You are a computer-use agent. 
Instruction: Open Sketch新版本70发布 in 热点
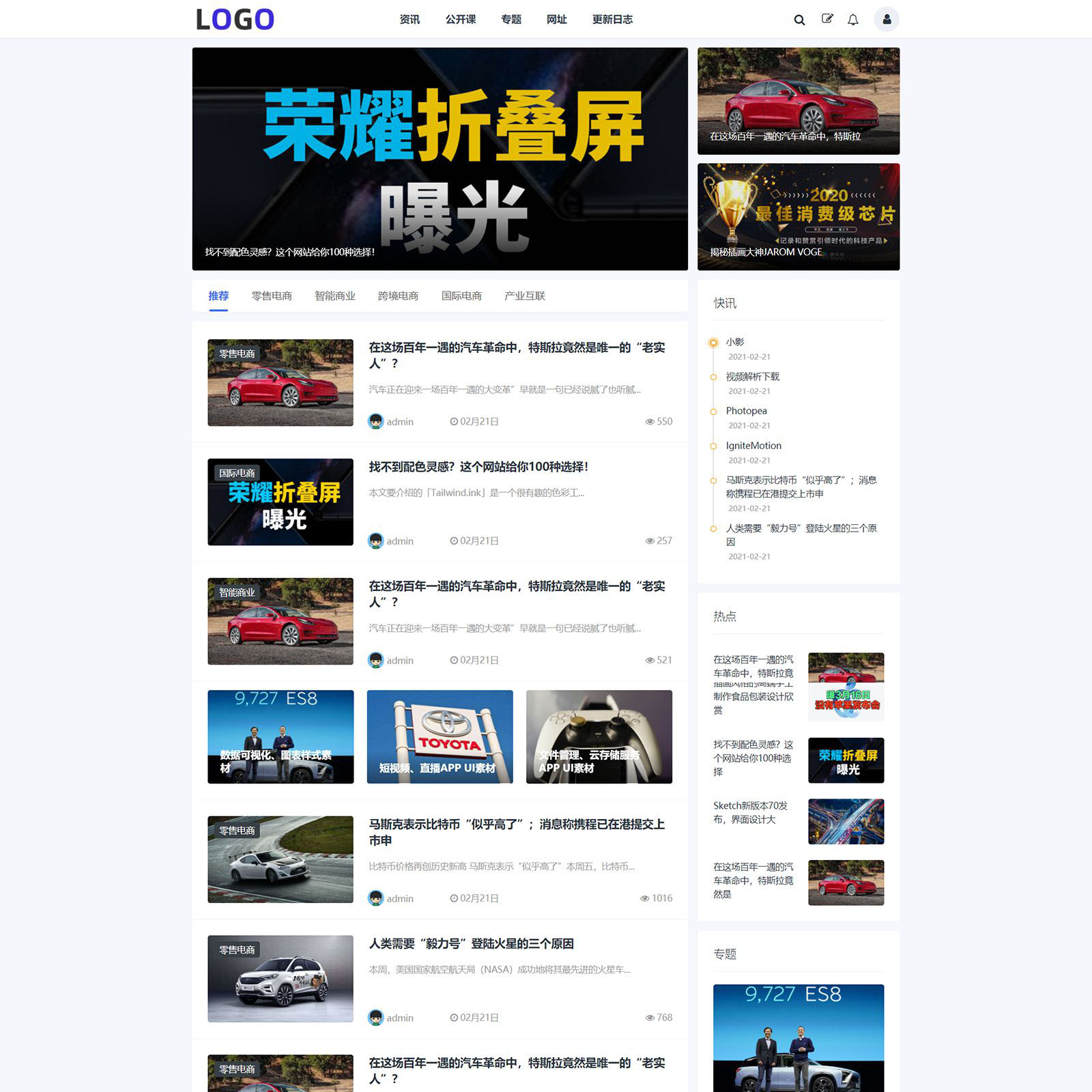tap(750, 812)
